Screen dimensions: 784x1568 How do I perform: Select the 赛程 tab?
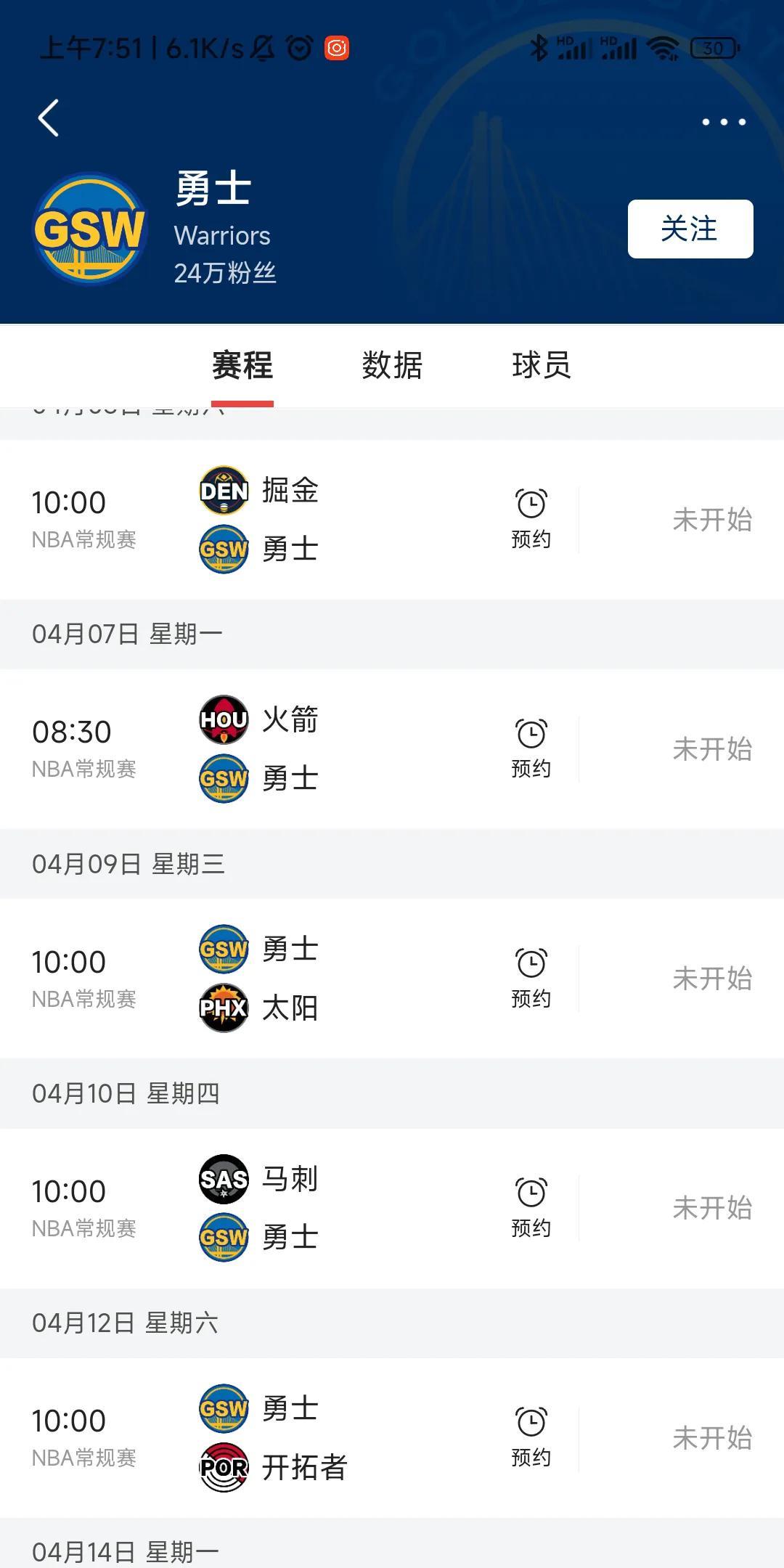coord(242,365)
